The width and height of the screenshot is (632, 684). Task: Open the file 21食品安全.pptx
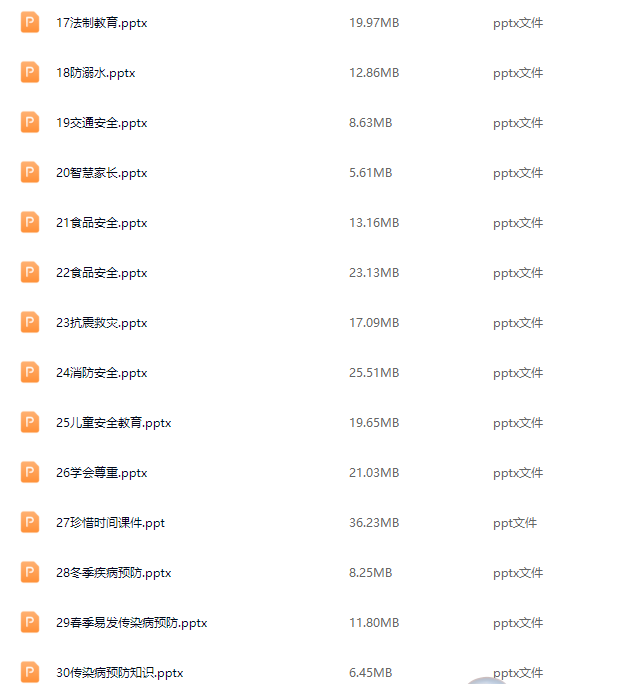pyautogui.click(x=101, y=222)
